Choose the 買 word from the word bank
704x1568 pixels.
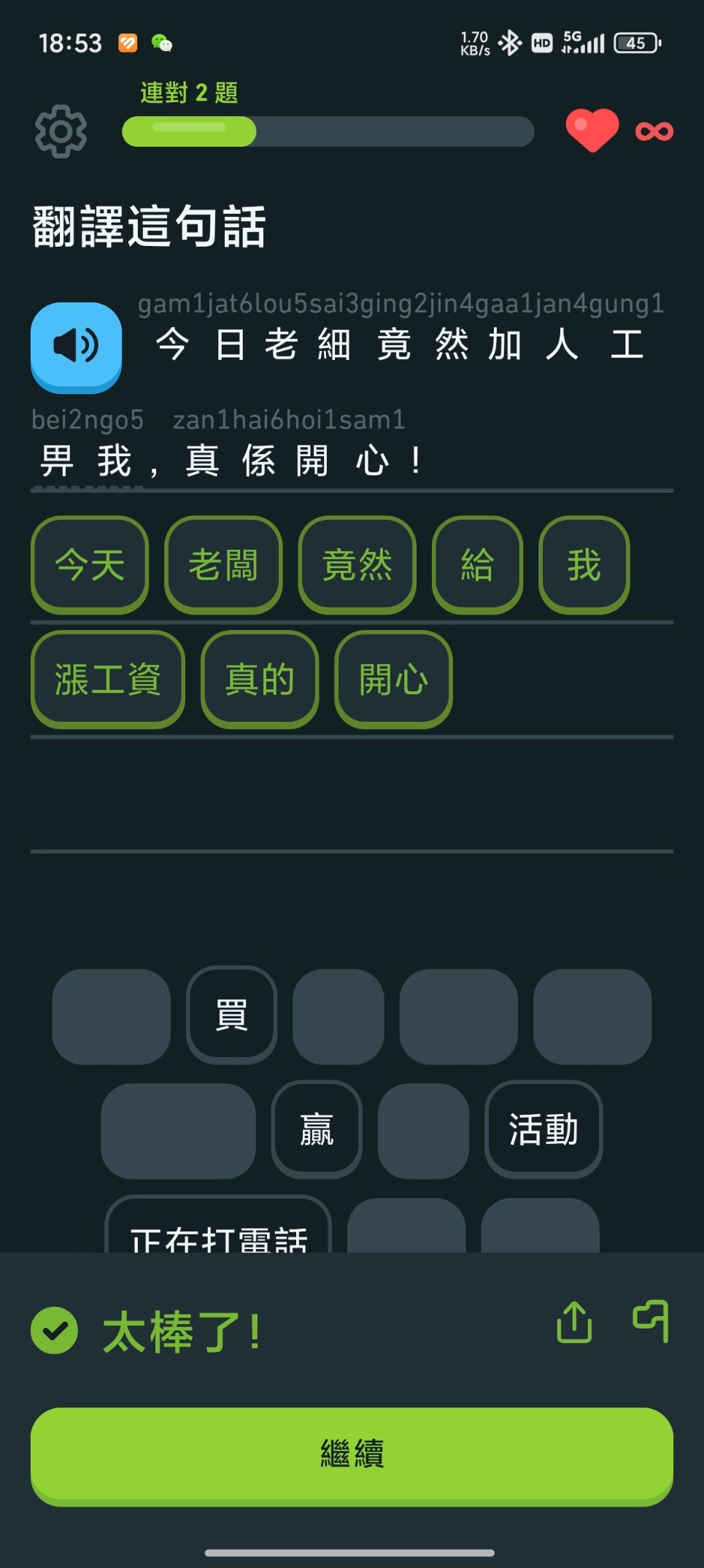coord(232,1015)
